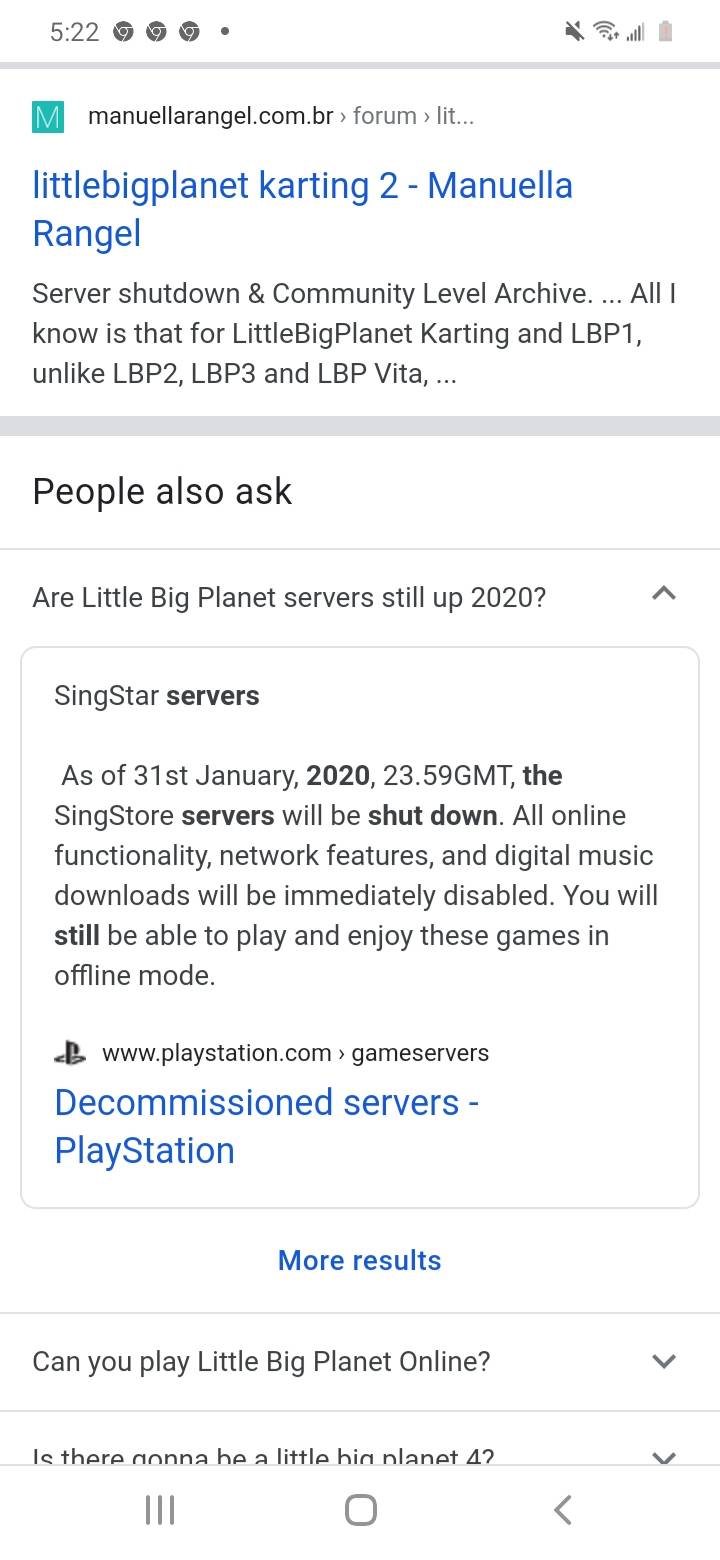Tap the muted sound icon in status bar
Image resolution: width=720 pixels, height=1560 pixels.
[x=573, y=31]
